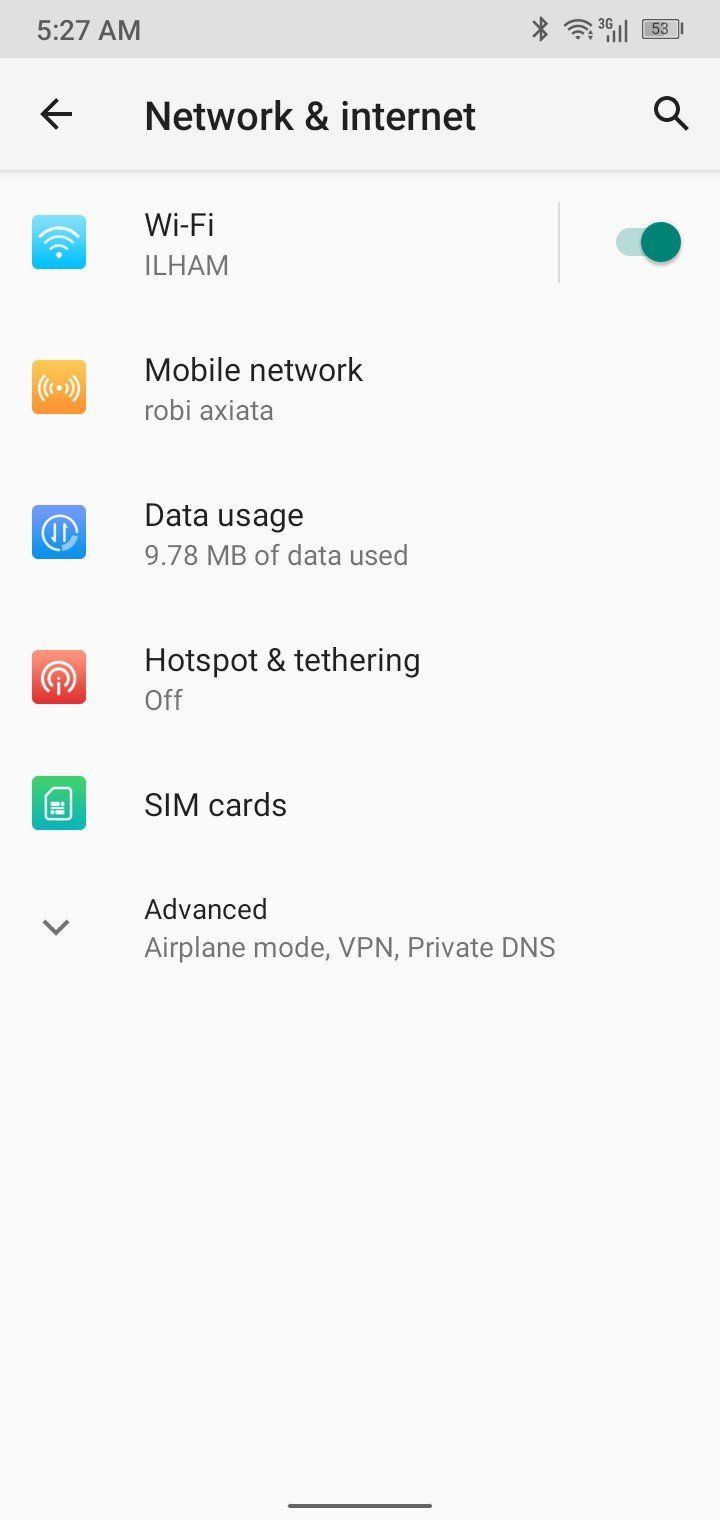Tap the Wi-Fi icon
The width and height of the screenshot is (720, 1520).
click(x=59, y=242)
